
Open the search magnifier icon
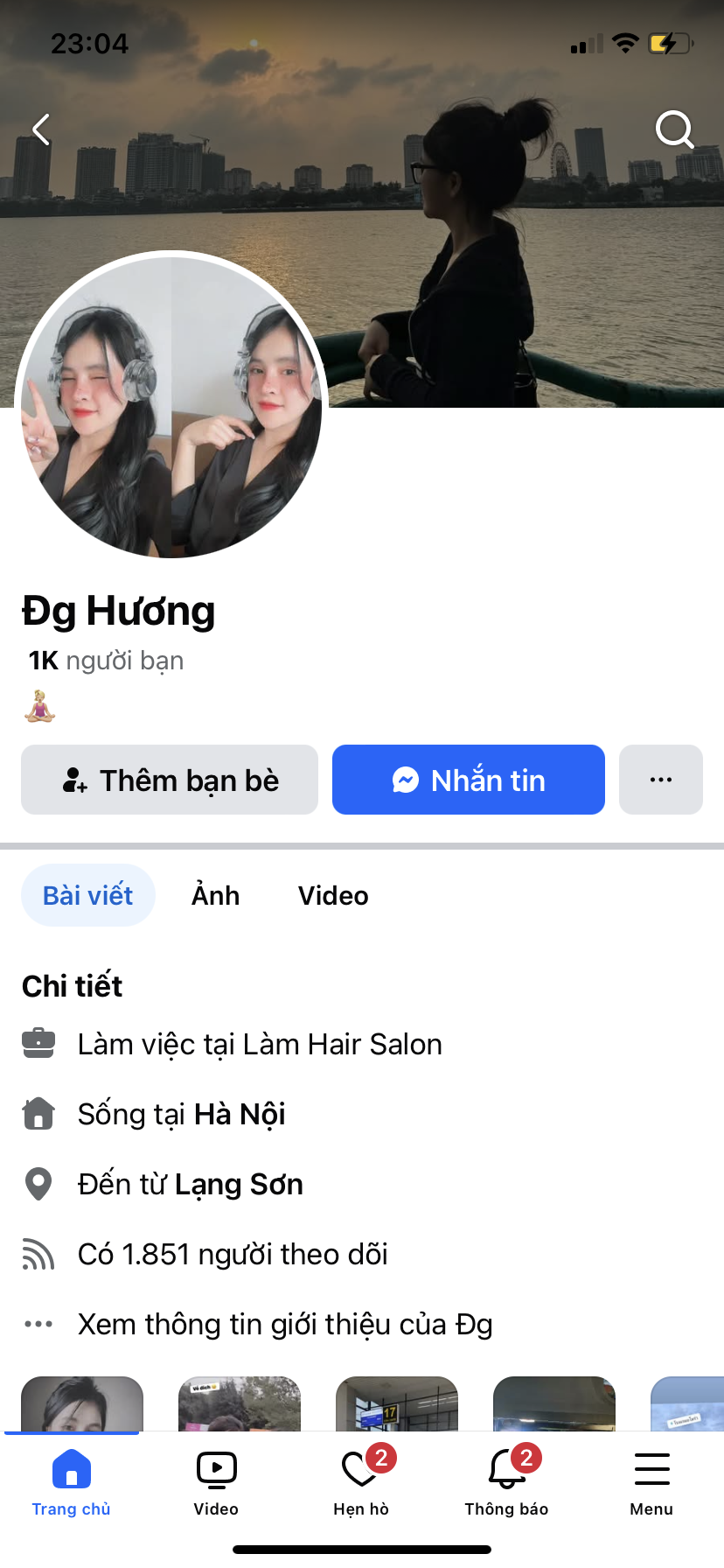674,129
